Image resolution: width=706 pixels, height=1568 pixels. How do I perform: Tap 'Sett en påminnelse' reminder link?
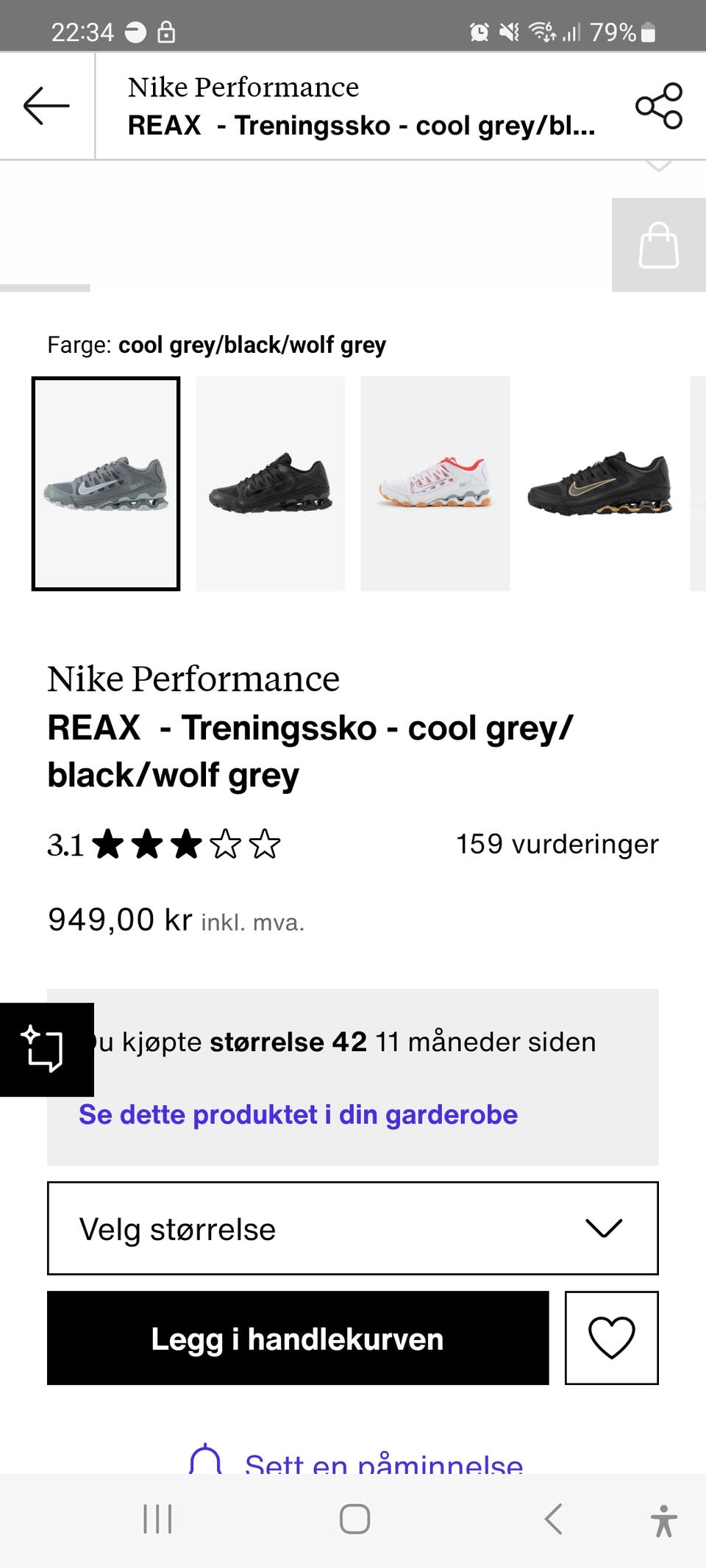click(382, 1463)
